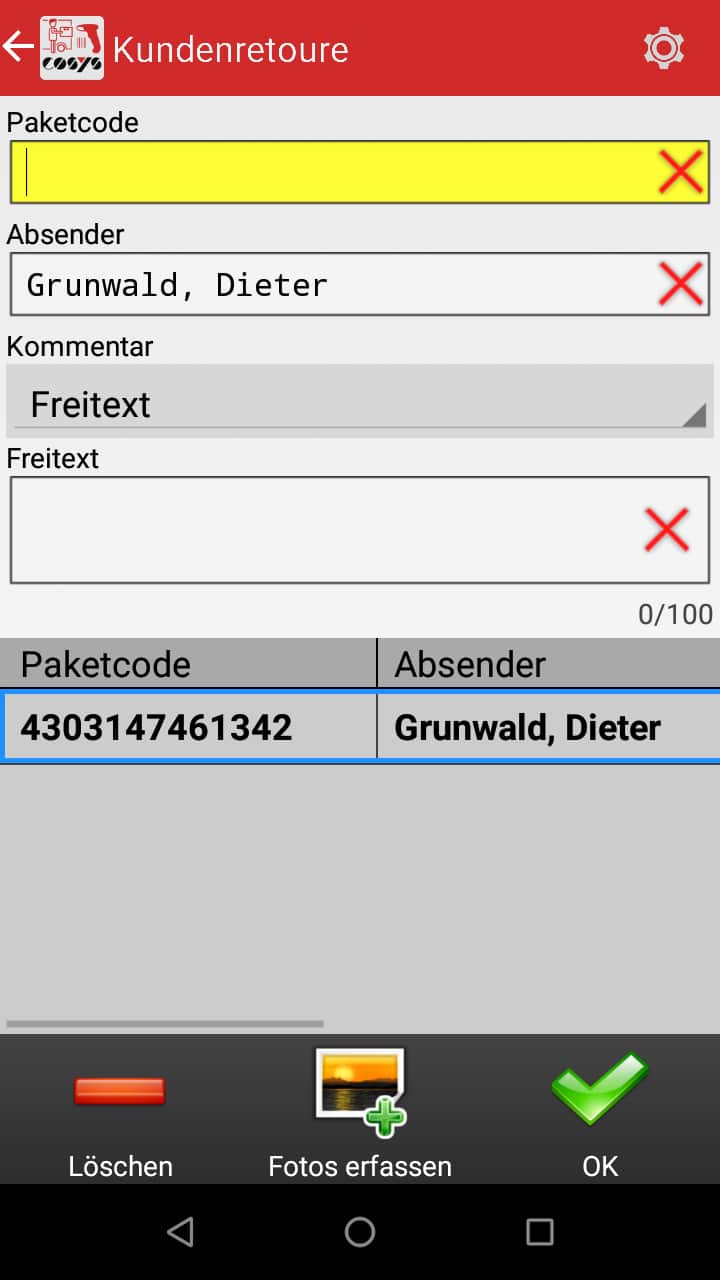Clear the Absender field
Image resolution: width=720 pixels, height=1280 pixels.
coord(680,285)
